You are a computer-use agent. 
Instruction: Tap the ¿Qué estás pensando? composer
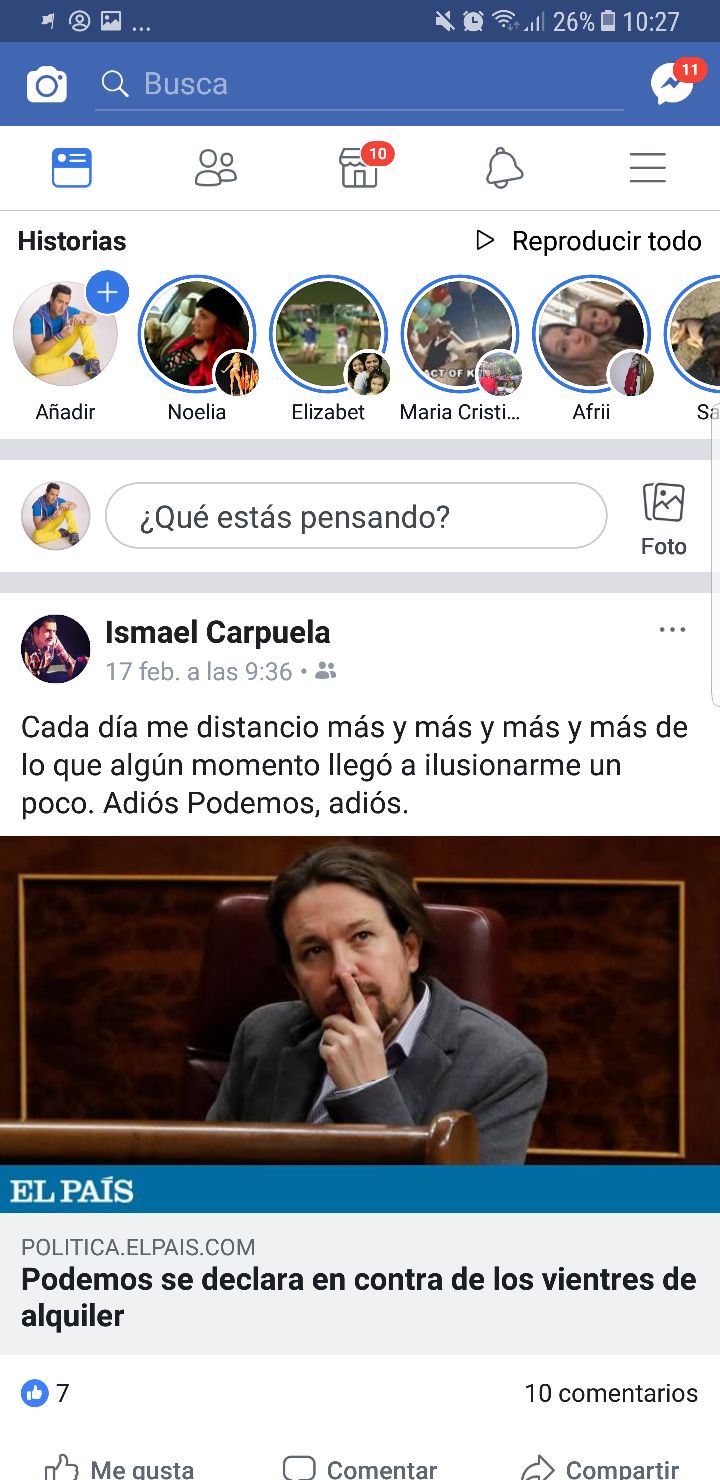point(356,516)
